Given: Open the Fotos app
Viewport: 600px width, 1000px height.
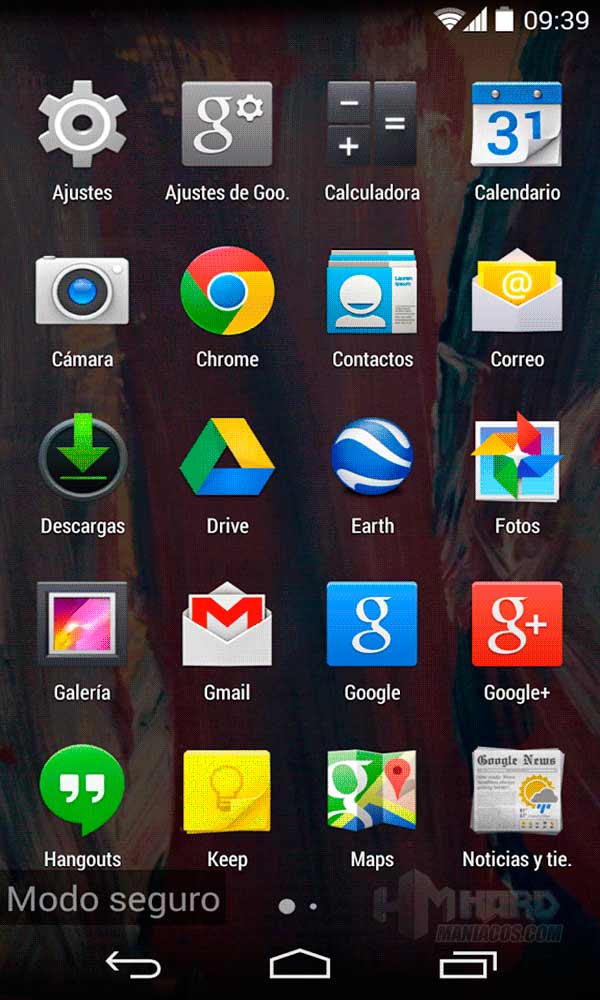Looking at the screenshot, I should [x=517, y=458].
